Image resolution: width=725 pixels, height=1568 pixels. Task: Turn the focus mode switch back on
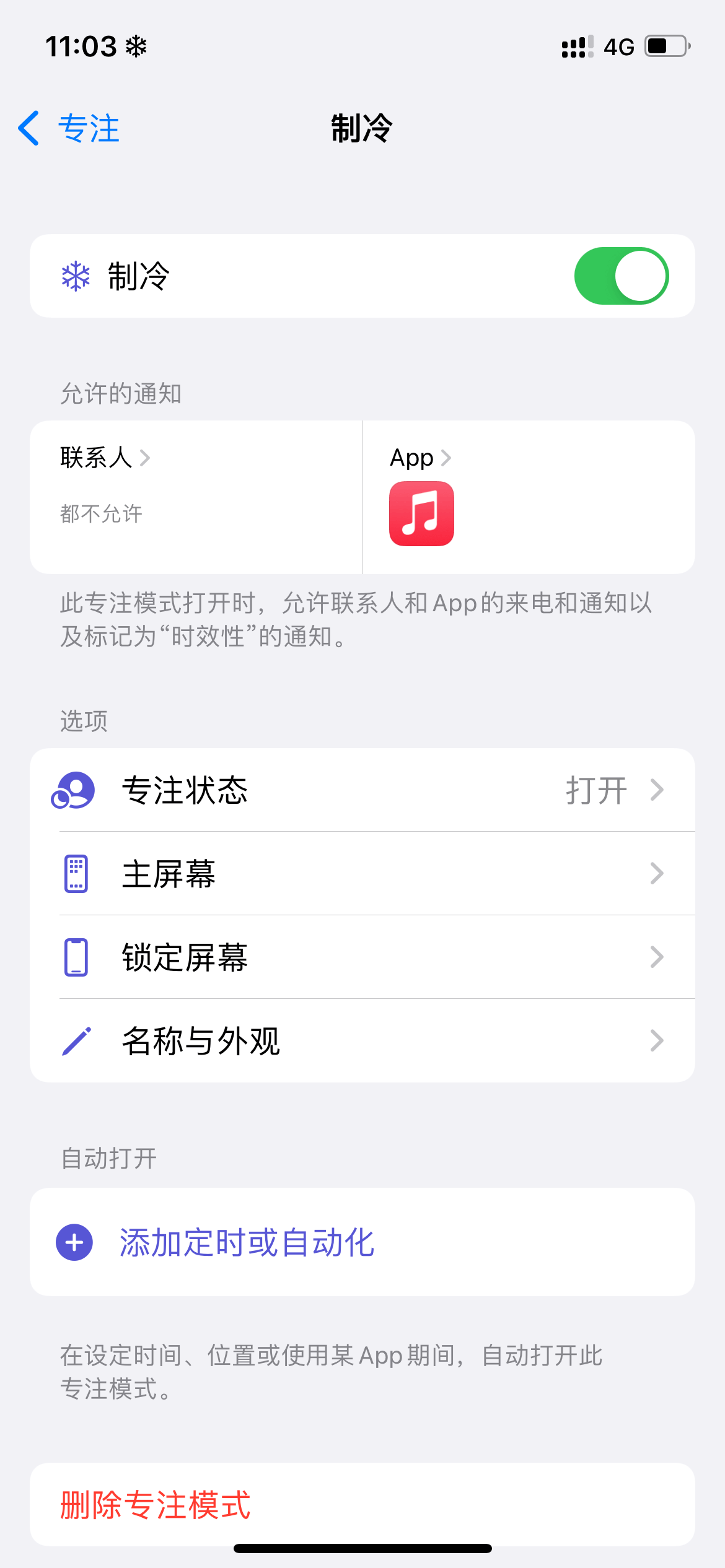[x=621, y=276]
